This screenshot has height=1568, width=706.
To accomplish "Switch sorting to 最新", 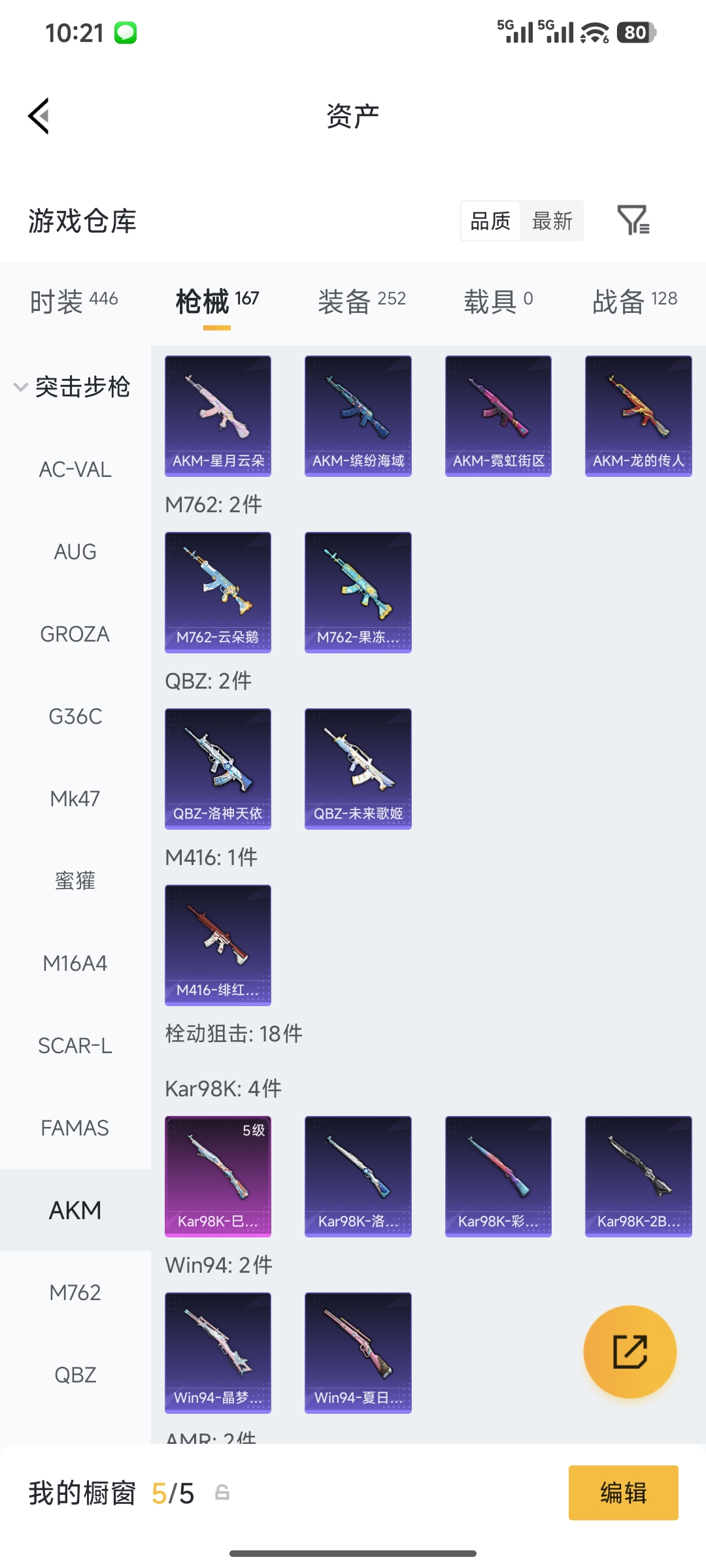I will pyautogui.click(x=552, y=221).
